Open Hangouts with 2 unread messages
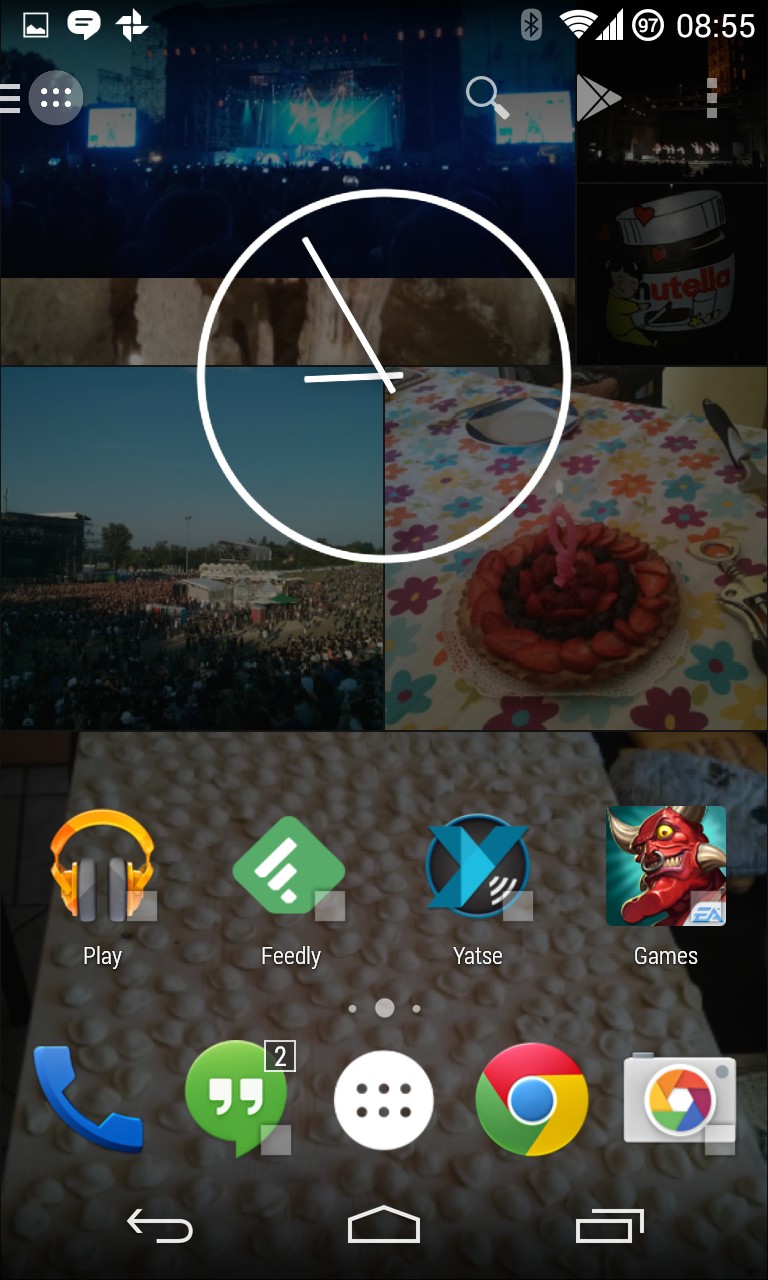 (237, 1100)
